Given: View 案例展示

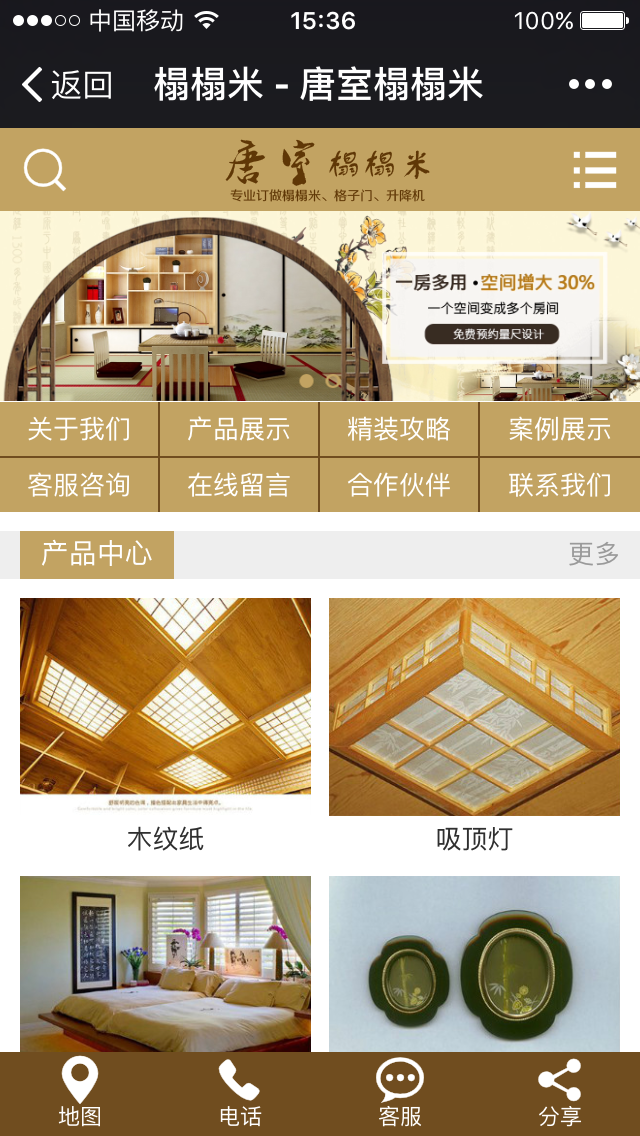Looking at the screenshot, I should [x=559, y=430].
